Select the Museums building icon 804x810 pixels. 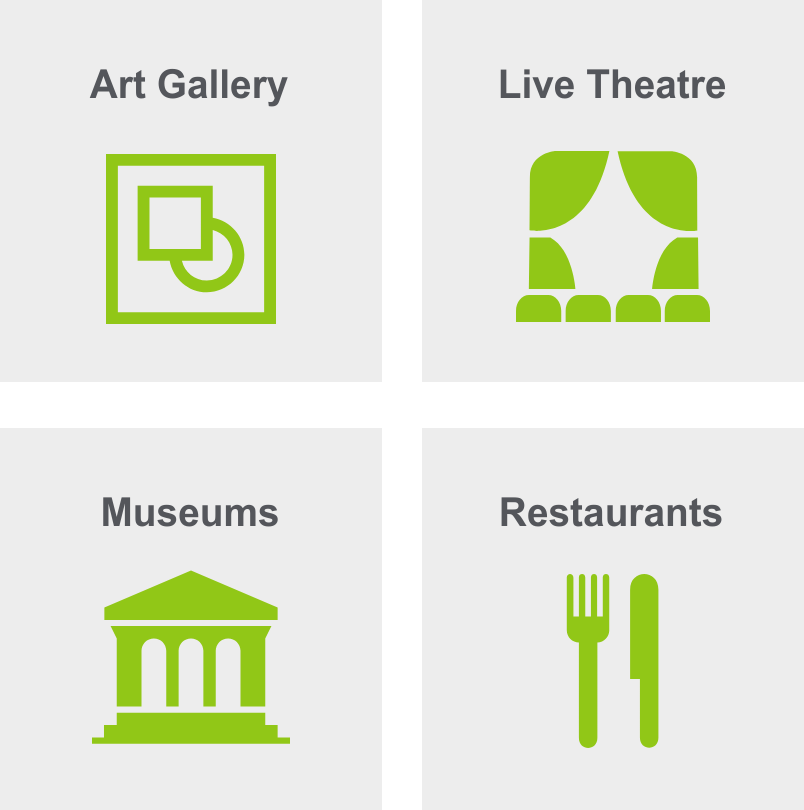click(190, 655)
